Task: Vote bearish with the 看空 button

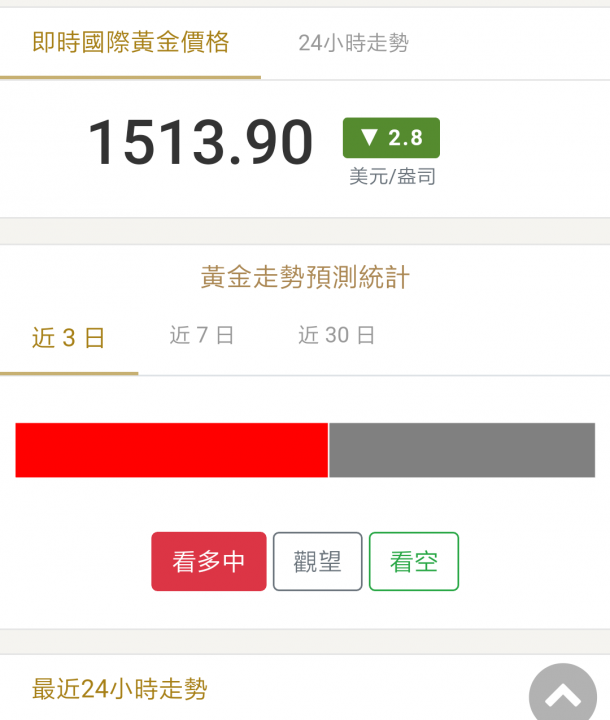Action: point(413,561)
